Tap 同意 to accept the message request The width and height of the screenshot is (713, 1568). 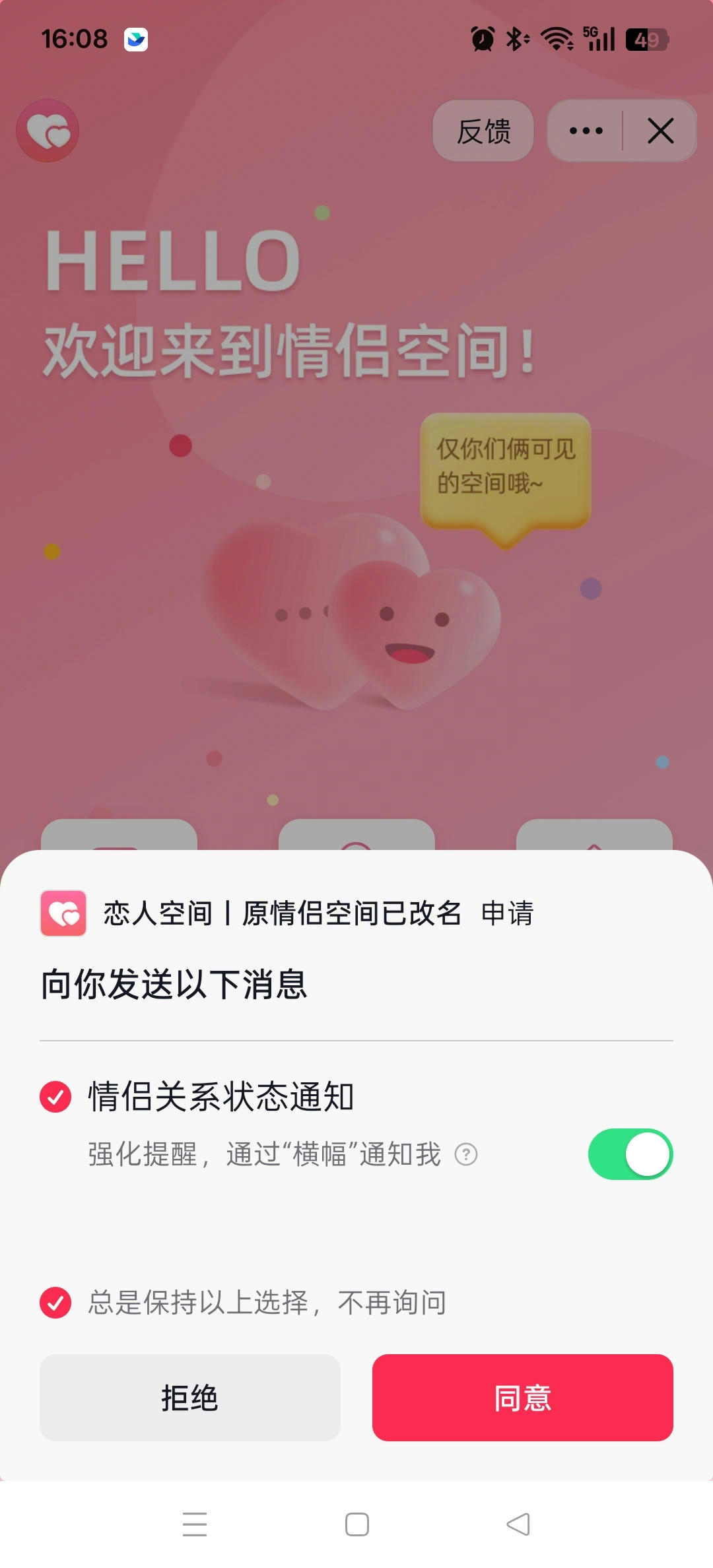coord(522,1397)
